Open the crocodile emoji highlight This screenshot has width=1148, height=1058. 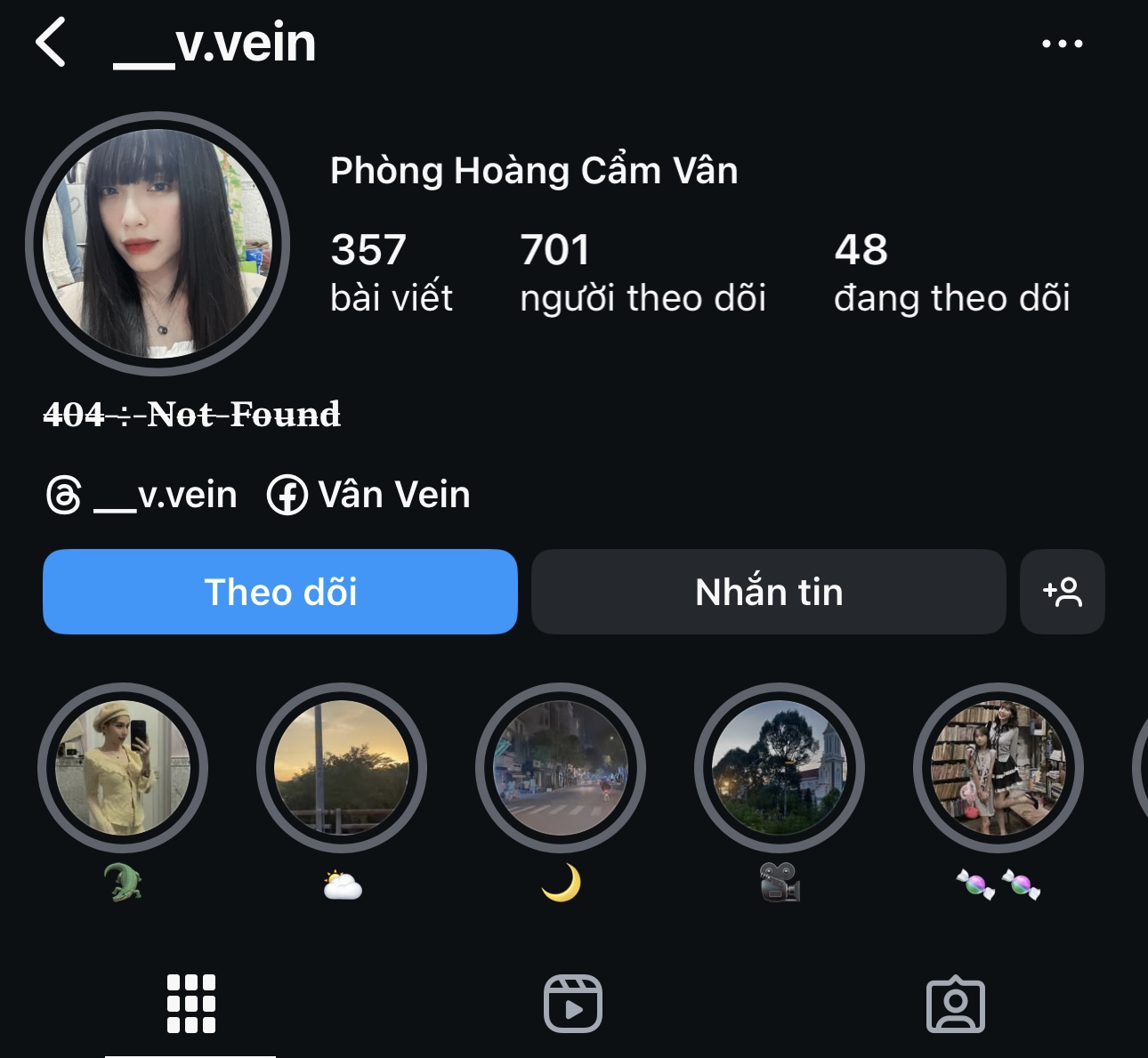tap(123, 768)
